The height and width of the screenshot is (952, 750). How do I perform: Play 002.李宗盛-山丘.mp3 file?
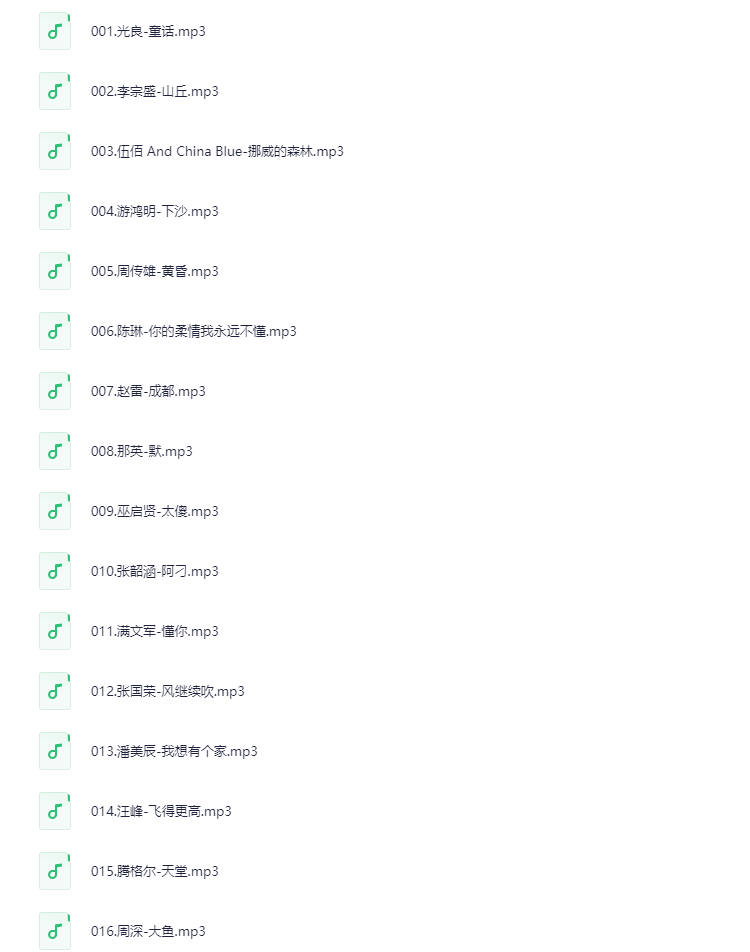click(154, 91)
